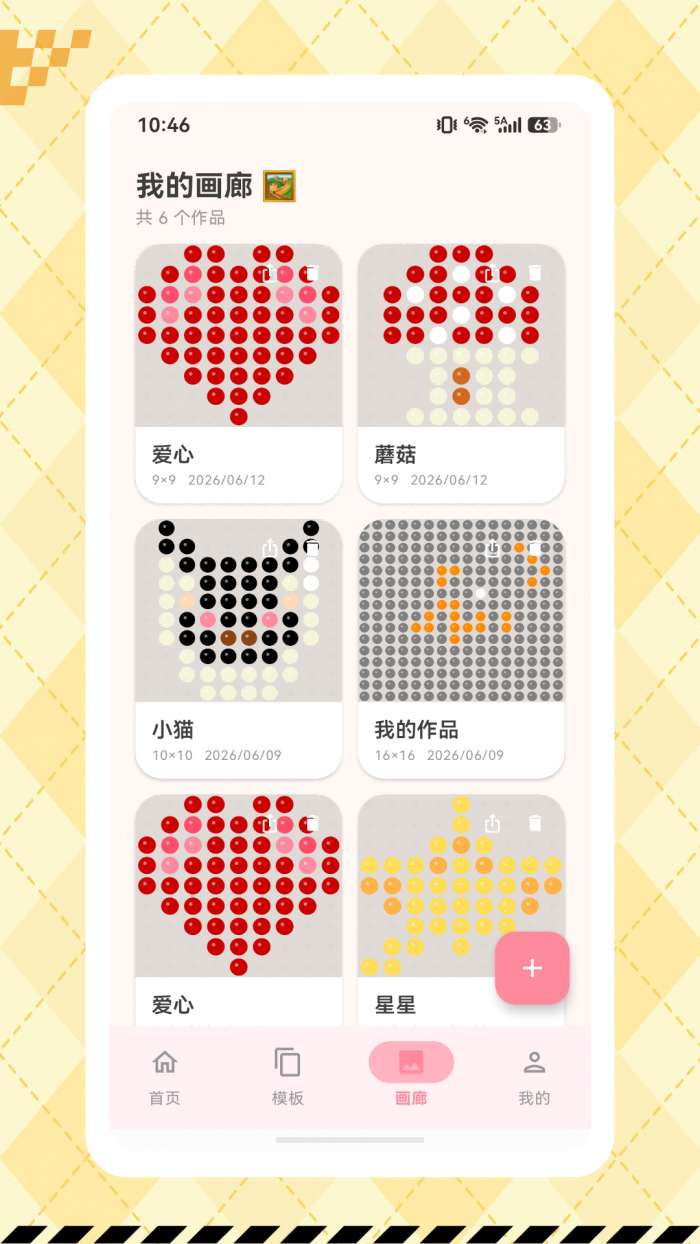Delete the 星星 artwork

[535, 824]
